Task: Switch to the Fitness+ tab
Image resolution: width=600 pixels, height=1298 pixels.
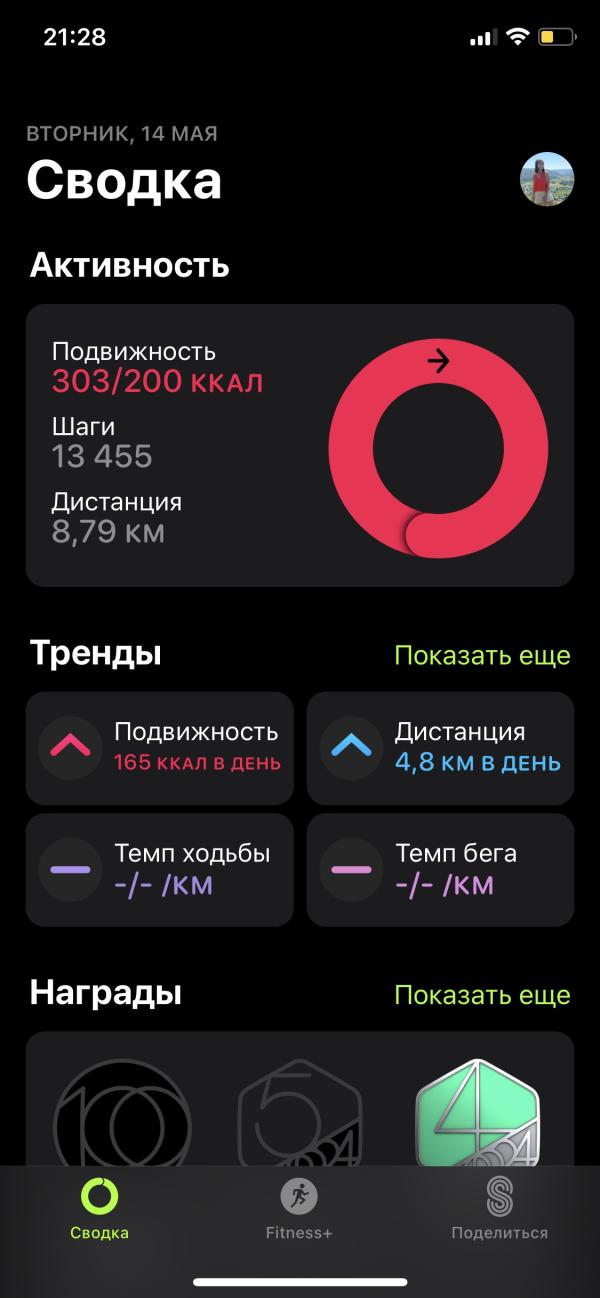Action: 299,1208
